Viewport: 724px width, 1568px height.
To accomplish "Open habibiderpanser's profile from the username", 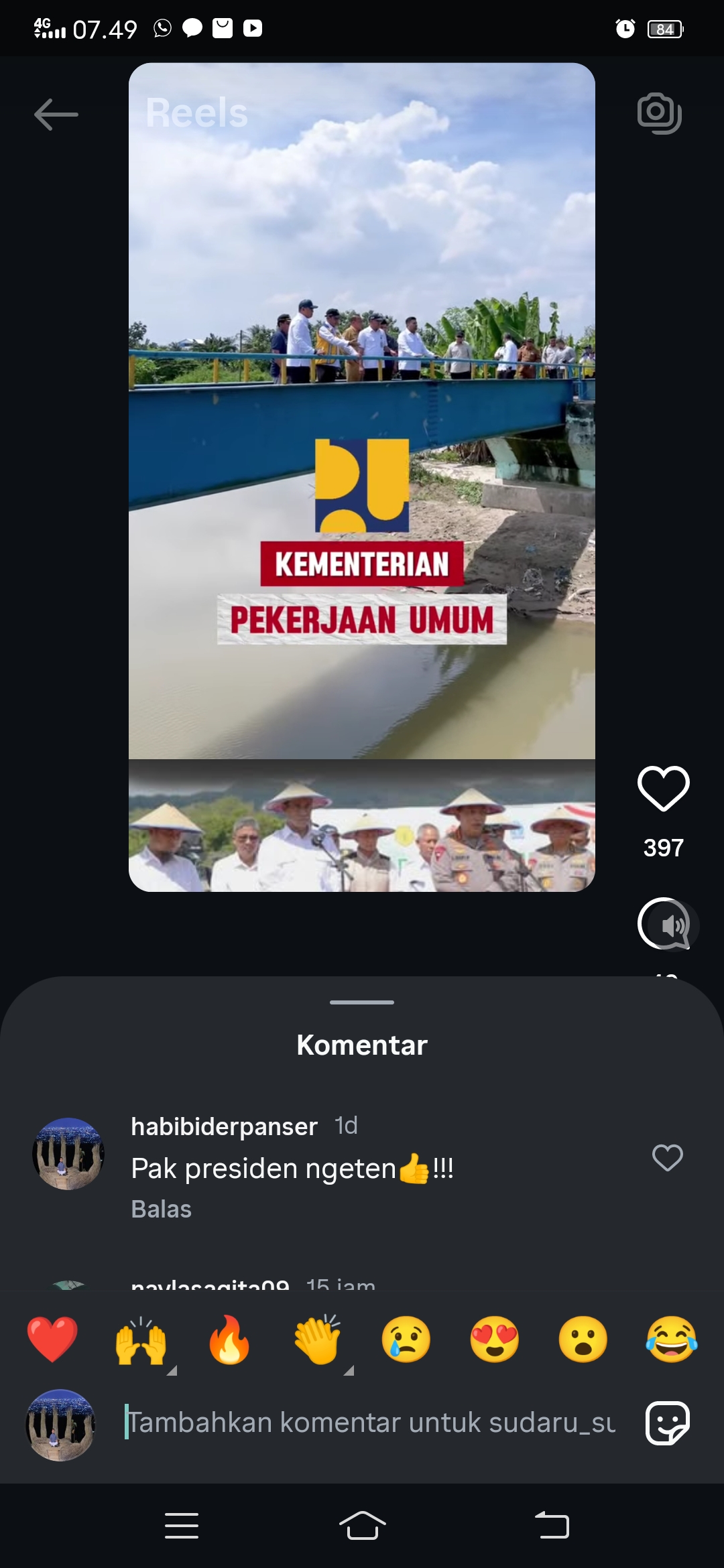I will pos(224,1126).
